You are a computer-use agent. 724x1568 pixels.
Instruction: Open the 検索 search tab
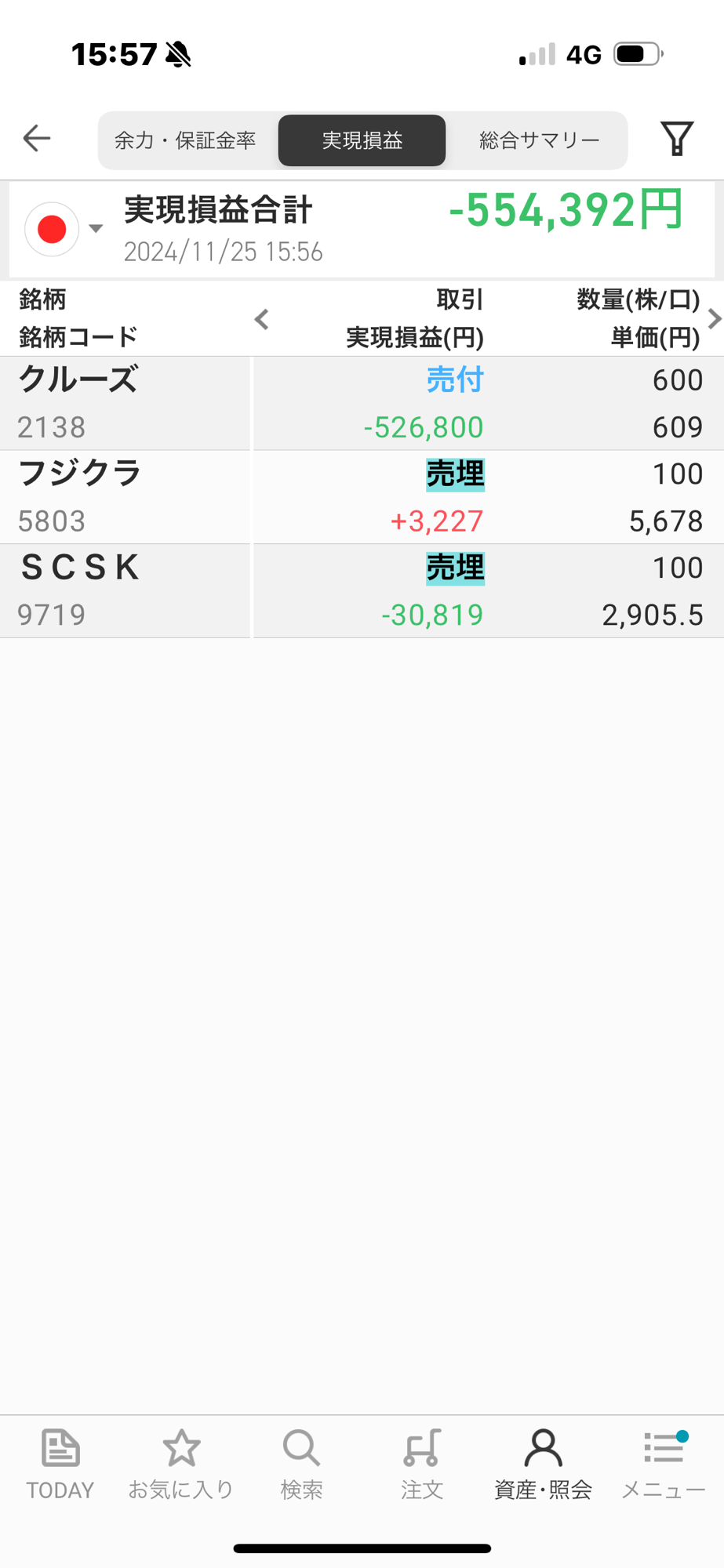pos(301,1463)
